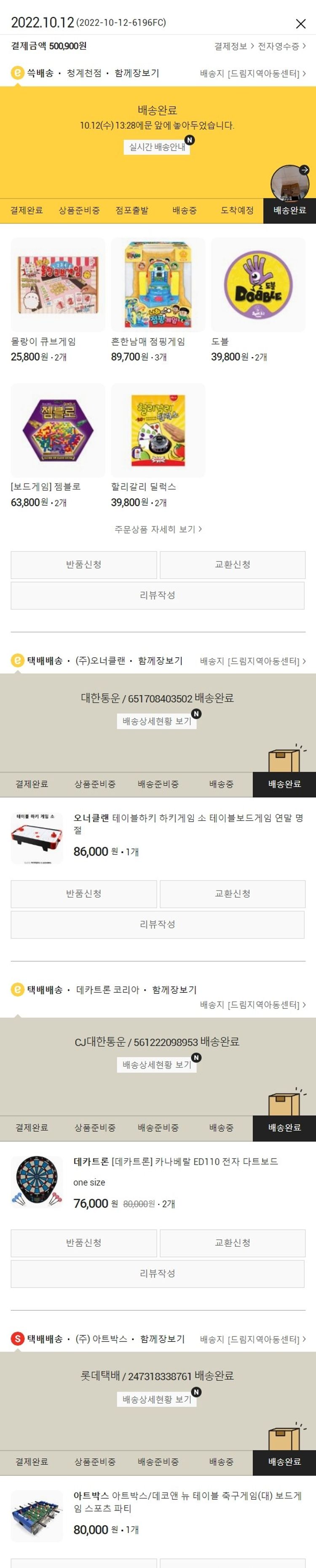This screenshot has width=316, height=1568.
Task: View 롯데택배 delivery tracking details
Action: [157, 1399]
